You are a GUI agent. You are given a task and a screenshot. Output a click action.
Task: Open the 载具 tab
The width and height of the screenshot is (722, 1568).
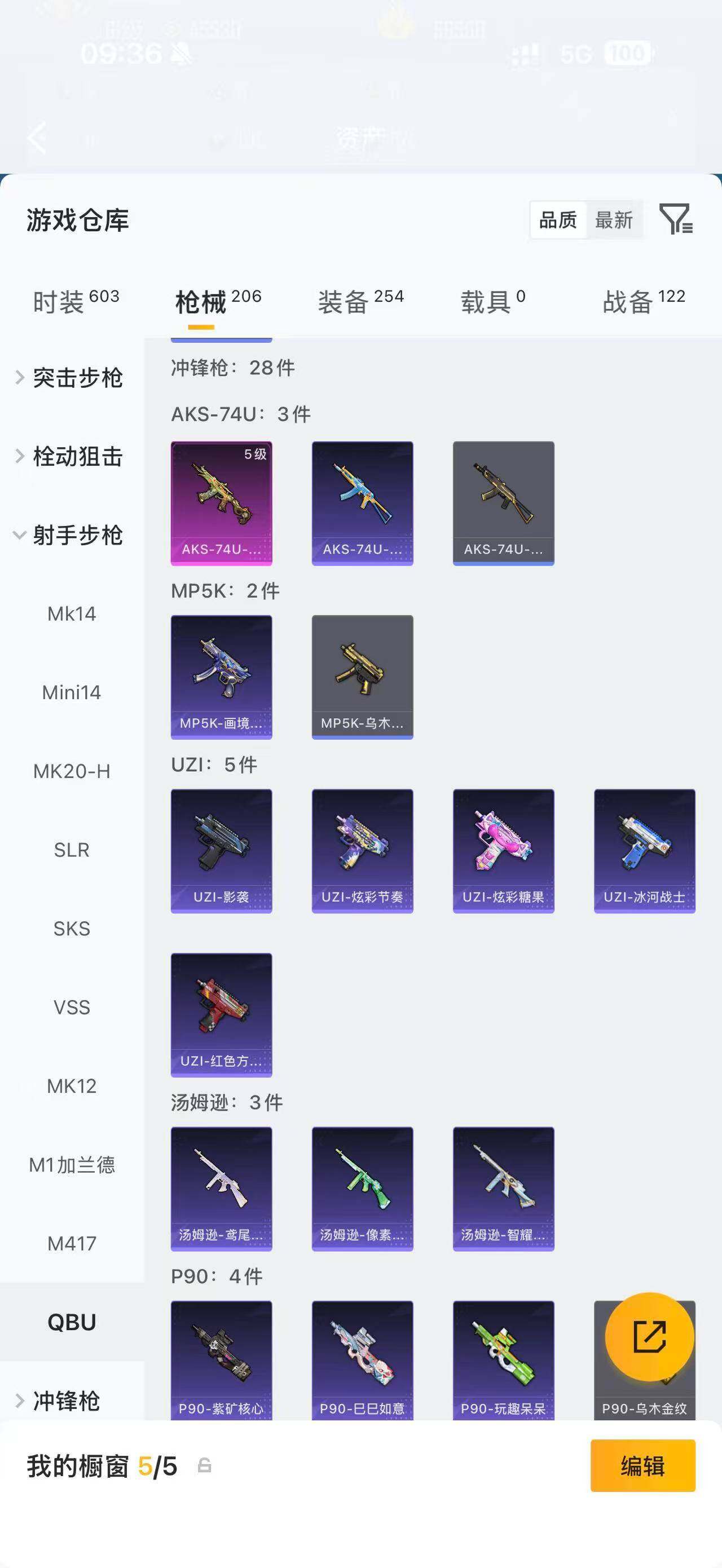[492, 302]
